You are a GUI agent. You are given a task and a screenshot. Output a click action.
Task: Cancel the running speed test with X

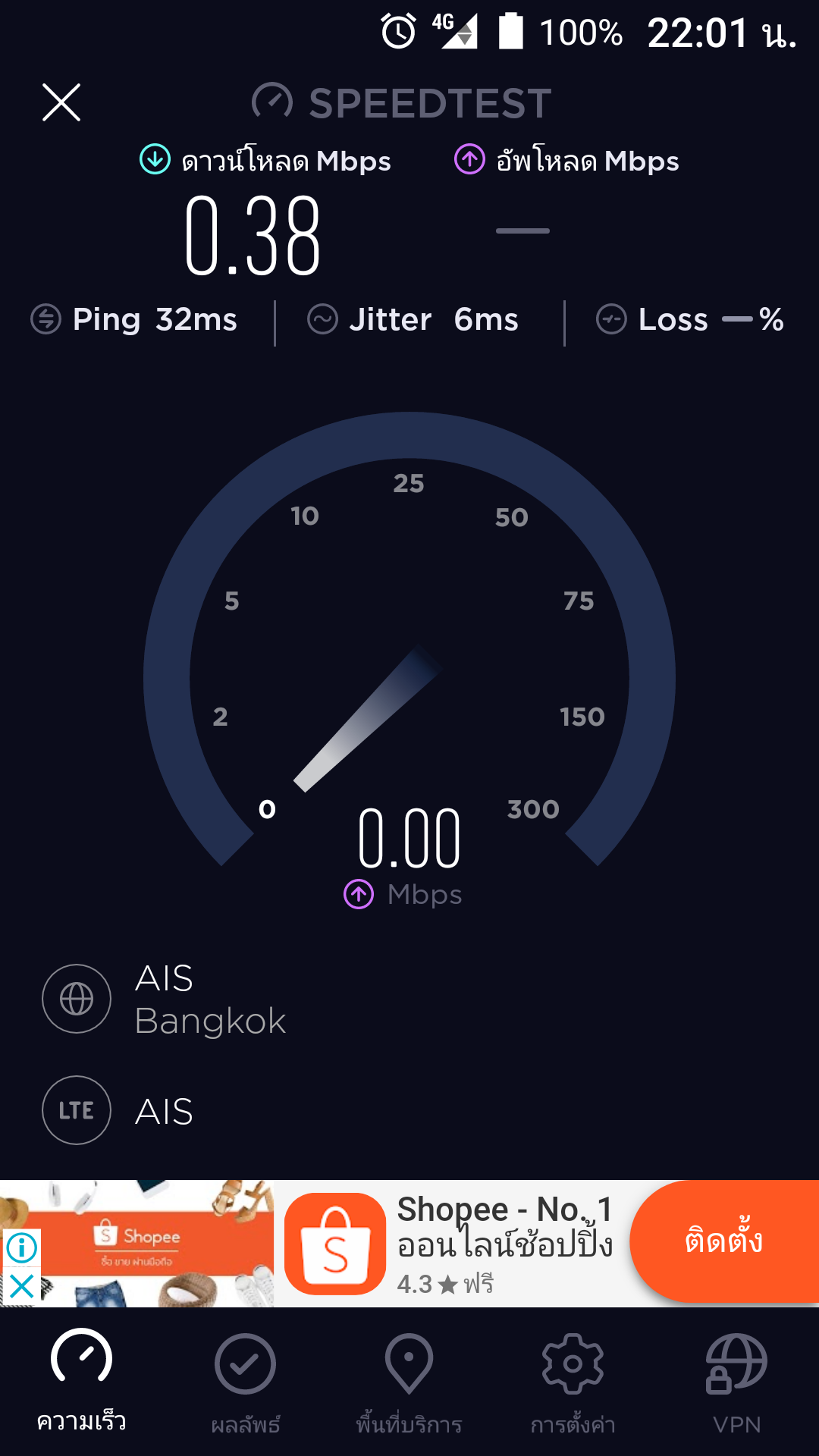tap(61, 102)
